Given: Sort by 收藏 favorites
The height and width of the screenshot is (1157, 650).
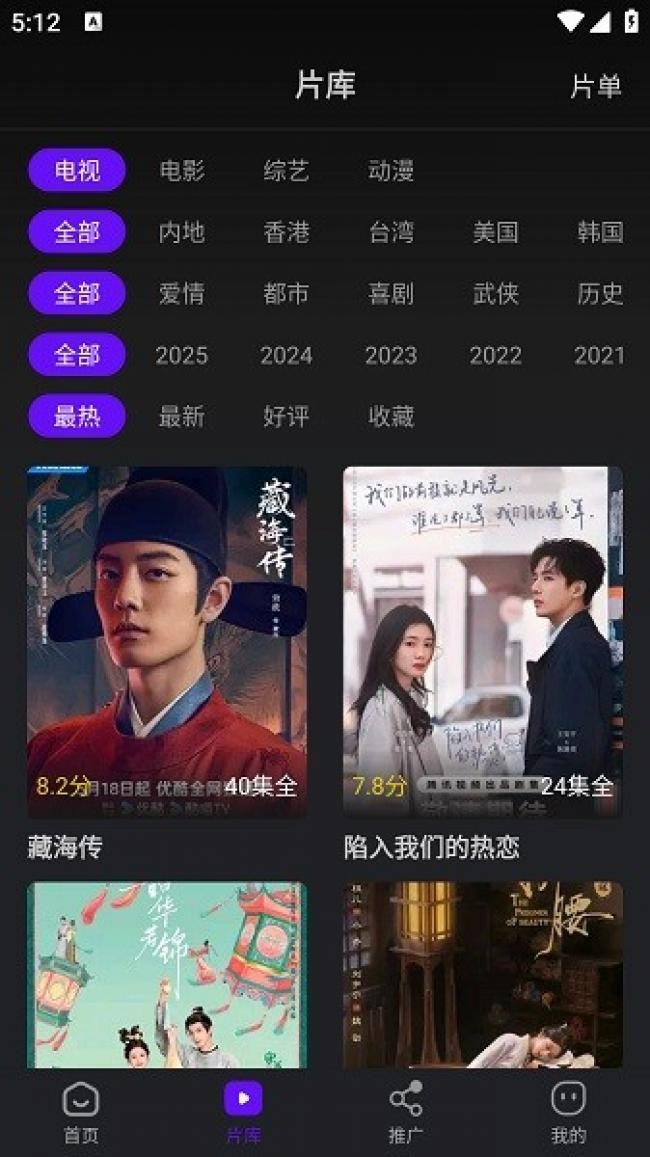Looking at the screenshot, I should 391,416.
